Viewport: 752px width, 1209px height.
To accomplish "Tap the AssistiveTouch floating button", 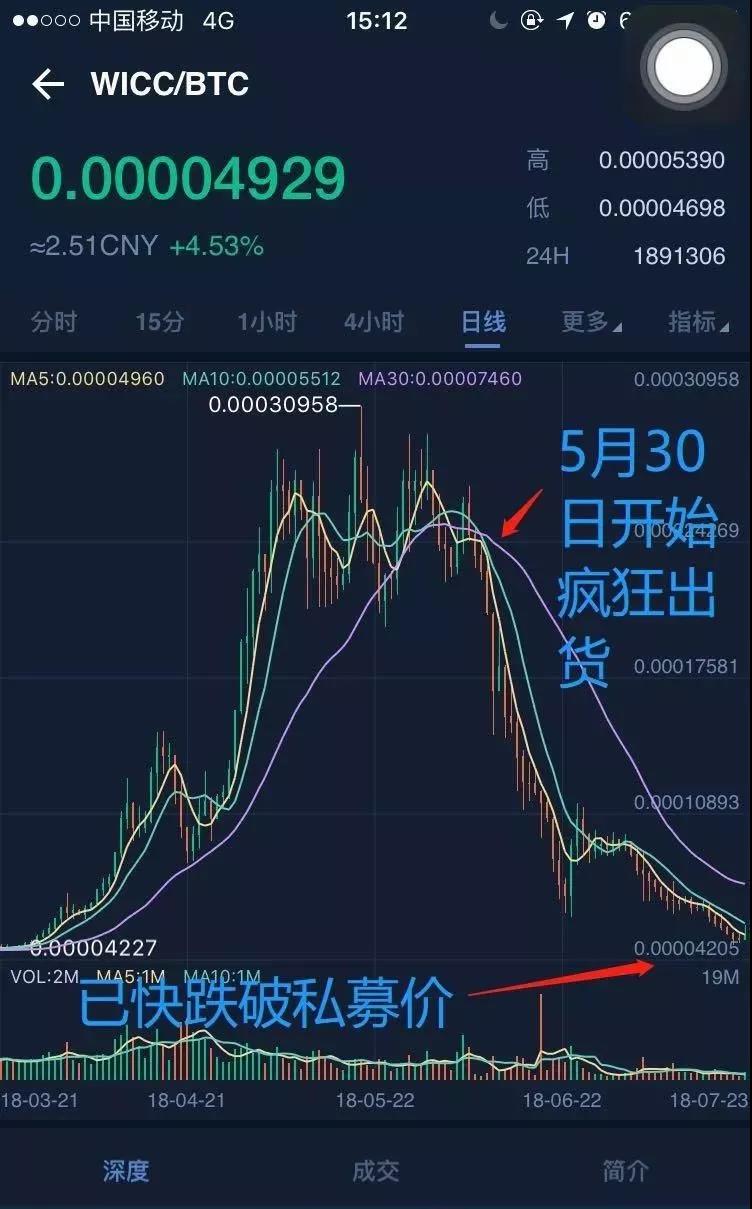I will pyautogui.click(x=686, y=67).
